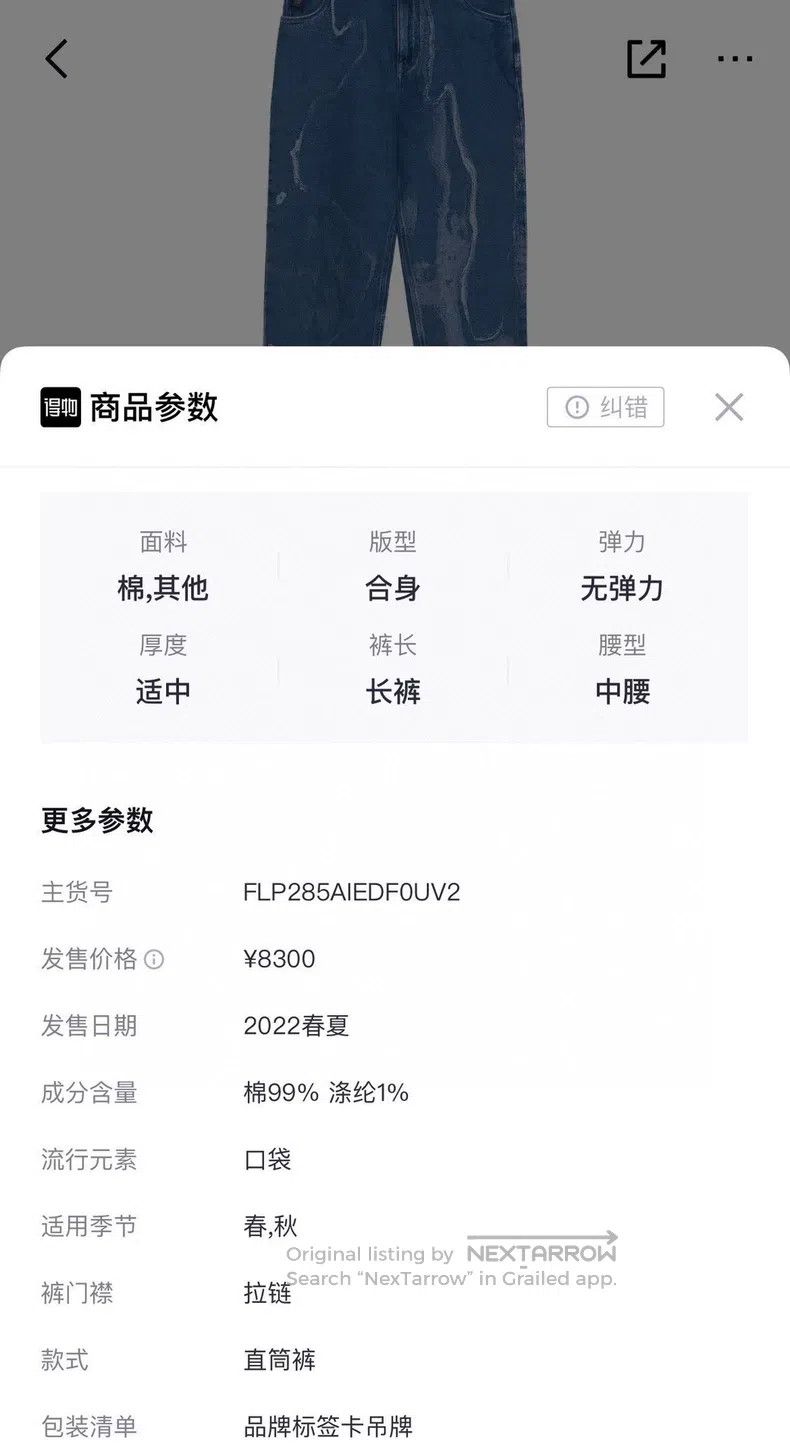The width and height of the screenshot is (790, 1456).
Task: Tap the 纠错 report error button
Action: pos(605,407)
